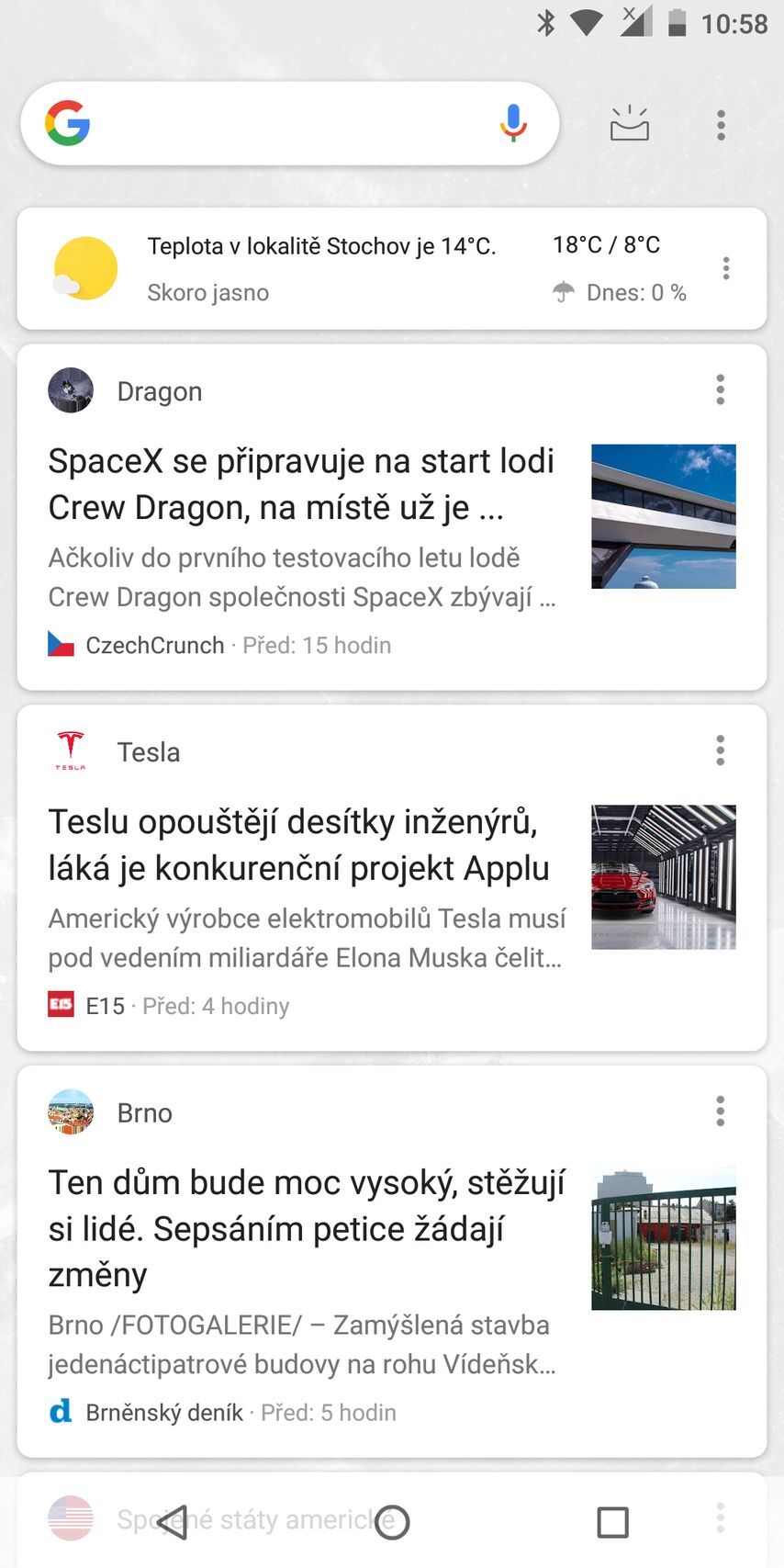Image resolution: width=784 pixels, height=1568 pixels.
Task: Open the Brno card overflow menu
Action: tap(721, 1111)
